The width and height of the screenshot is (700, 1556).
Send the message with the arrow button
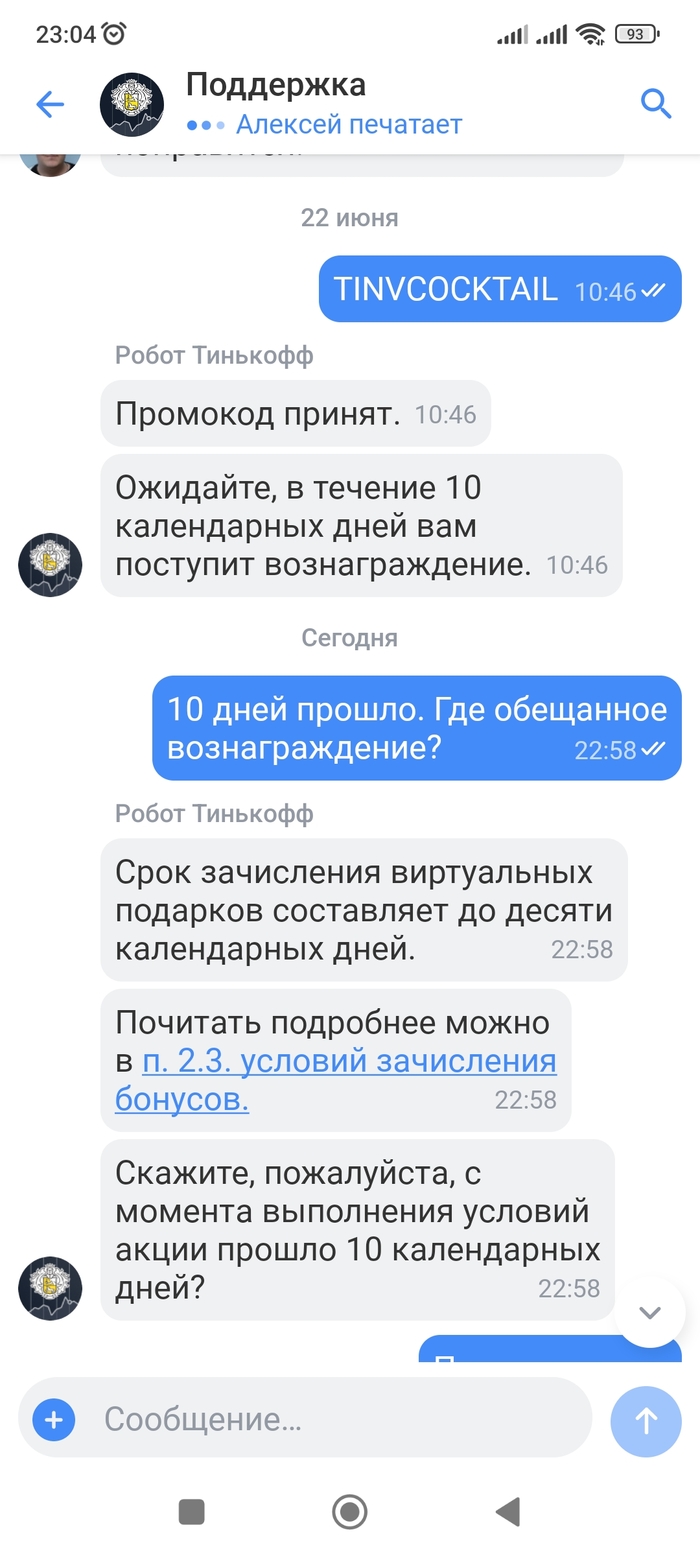[x=646, y=1421]
